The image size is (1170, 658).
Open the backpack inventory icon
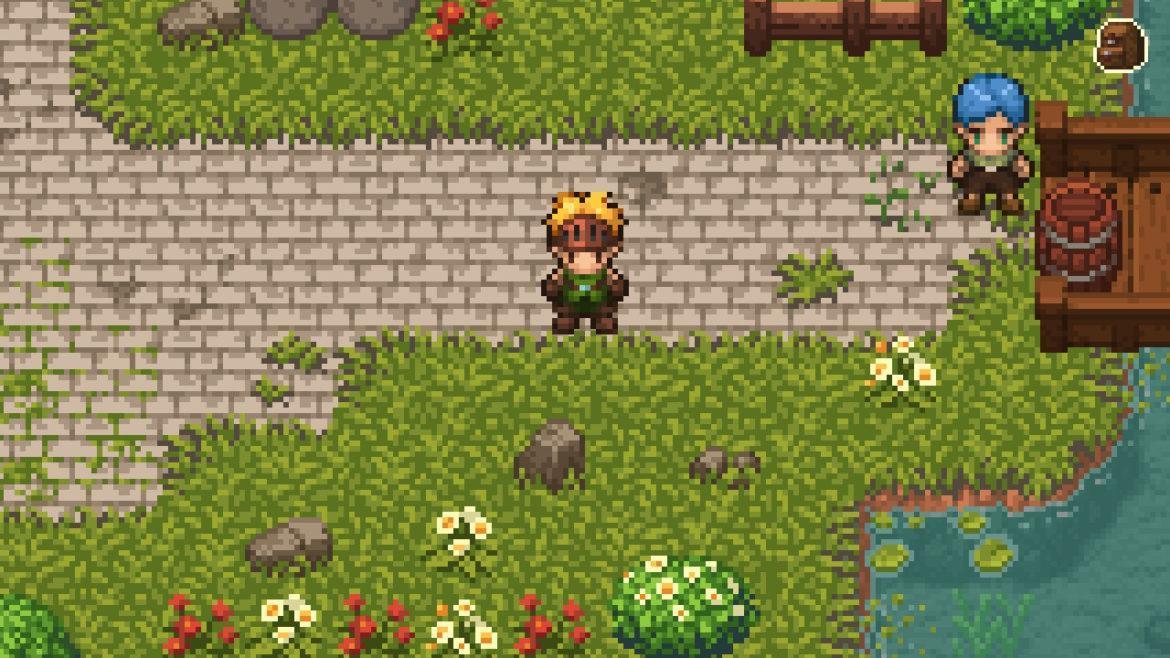(1119, 46)
